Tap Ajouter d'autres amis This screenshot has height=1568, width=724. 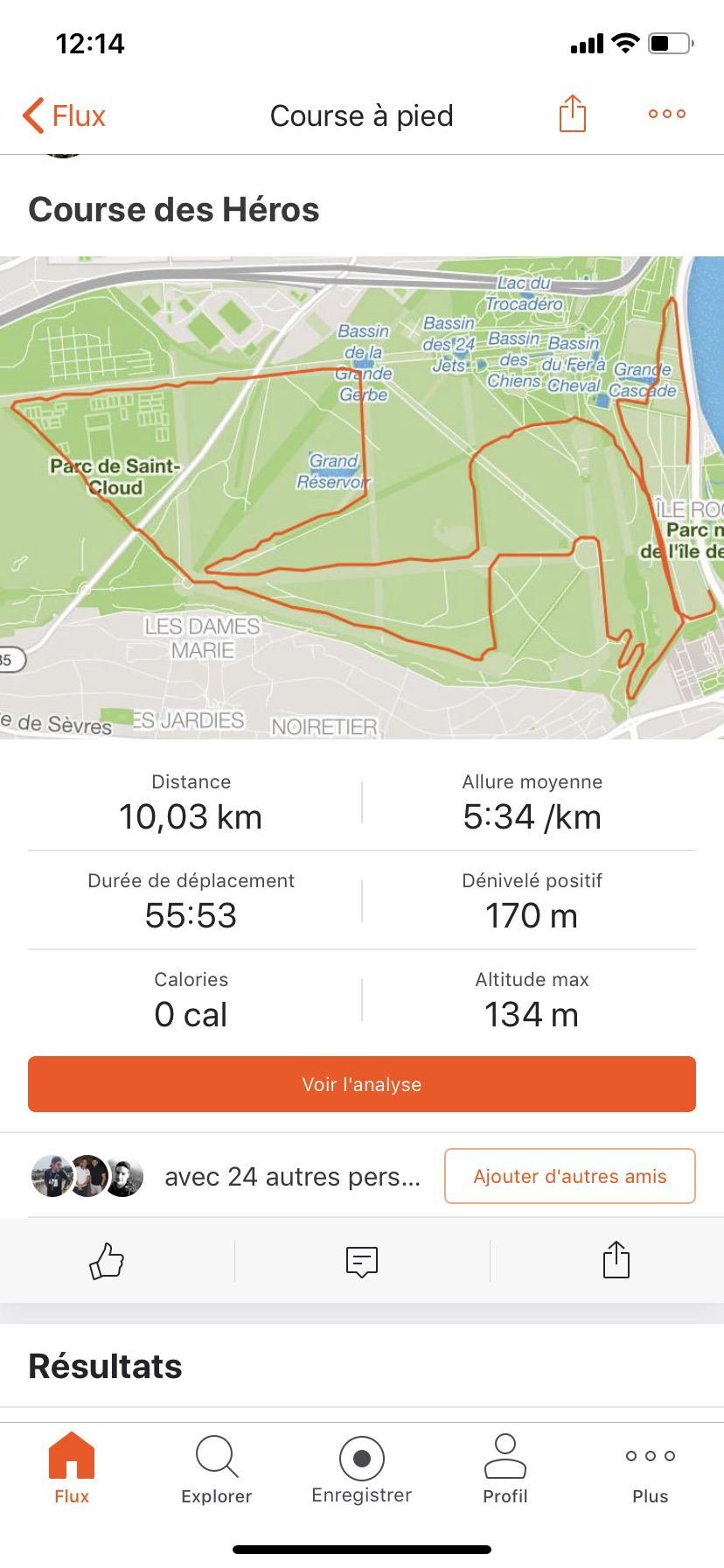pyautogui.click(x=569, y=1176)
